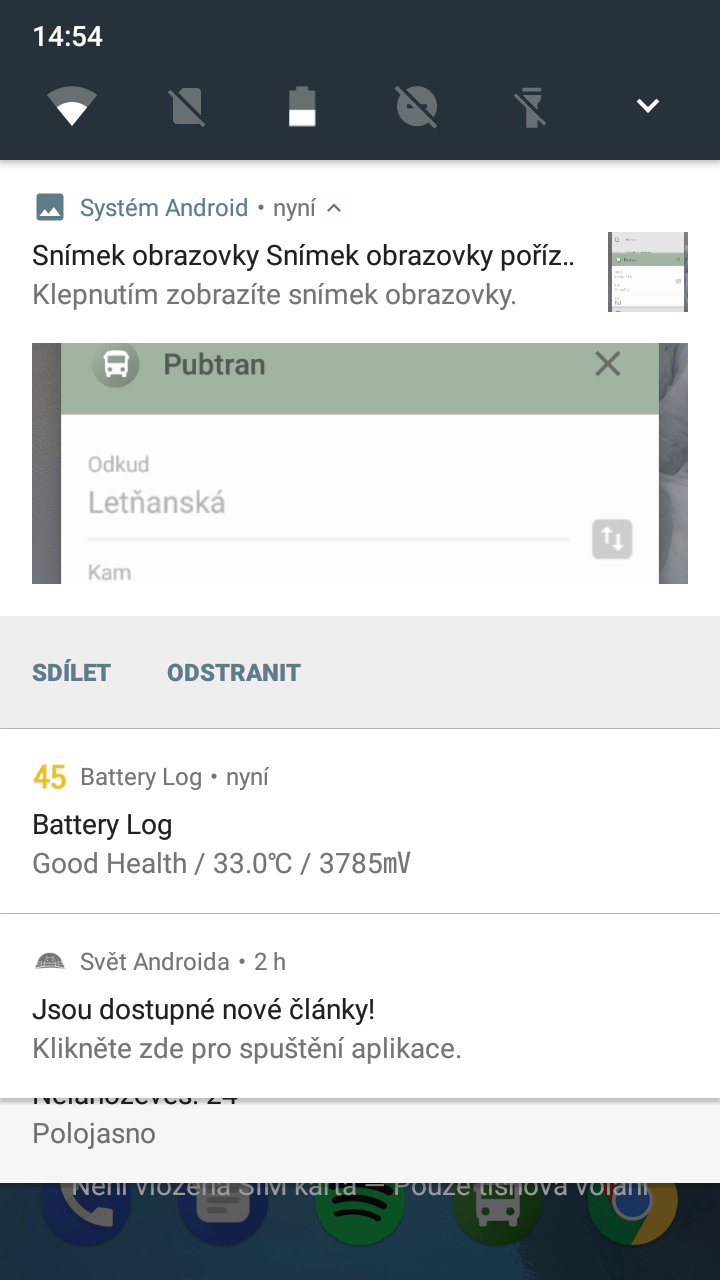This screenshot has height=1280, width=720.
Task: Collapse the Systém Android screenshot notification
Action: point(334,208)
